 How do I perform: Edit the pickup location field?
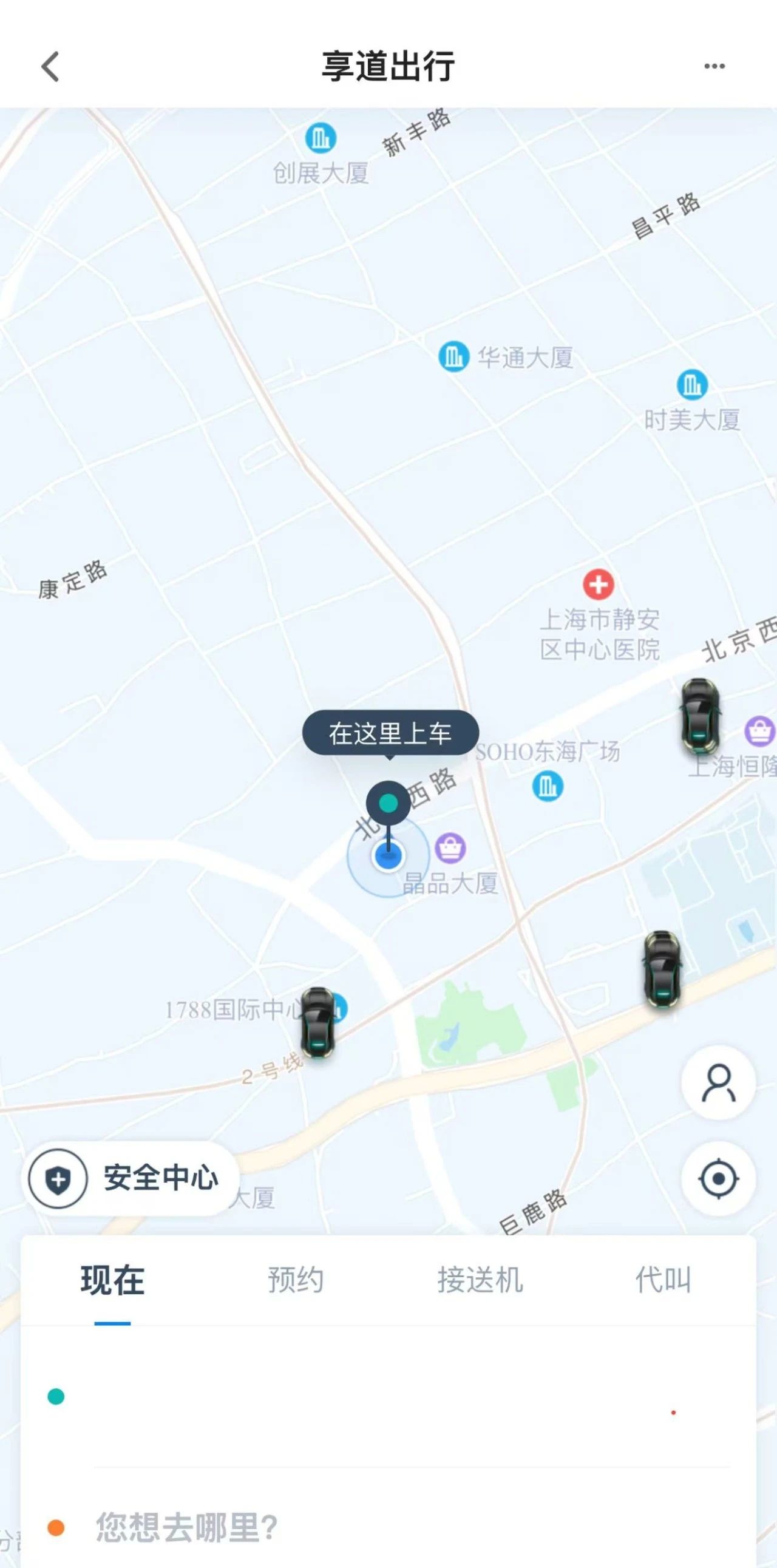point(365,1396)
